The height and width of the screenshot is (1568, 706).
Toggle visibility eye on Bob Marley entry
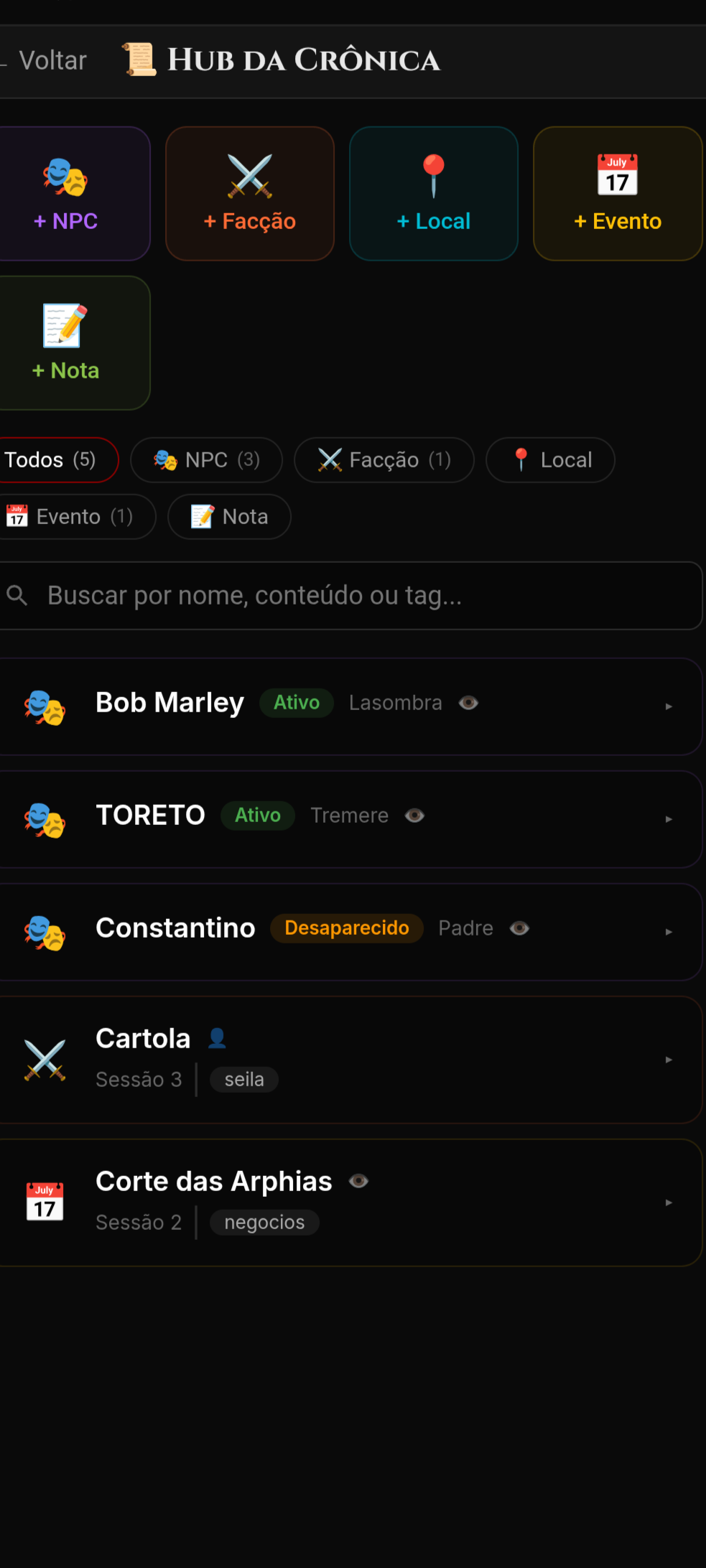[x=468, y=703]
